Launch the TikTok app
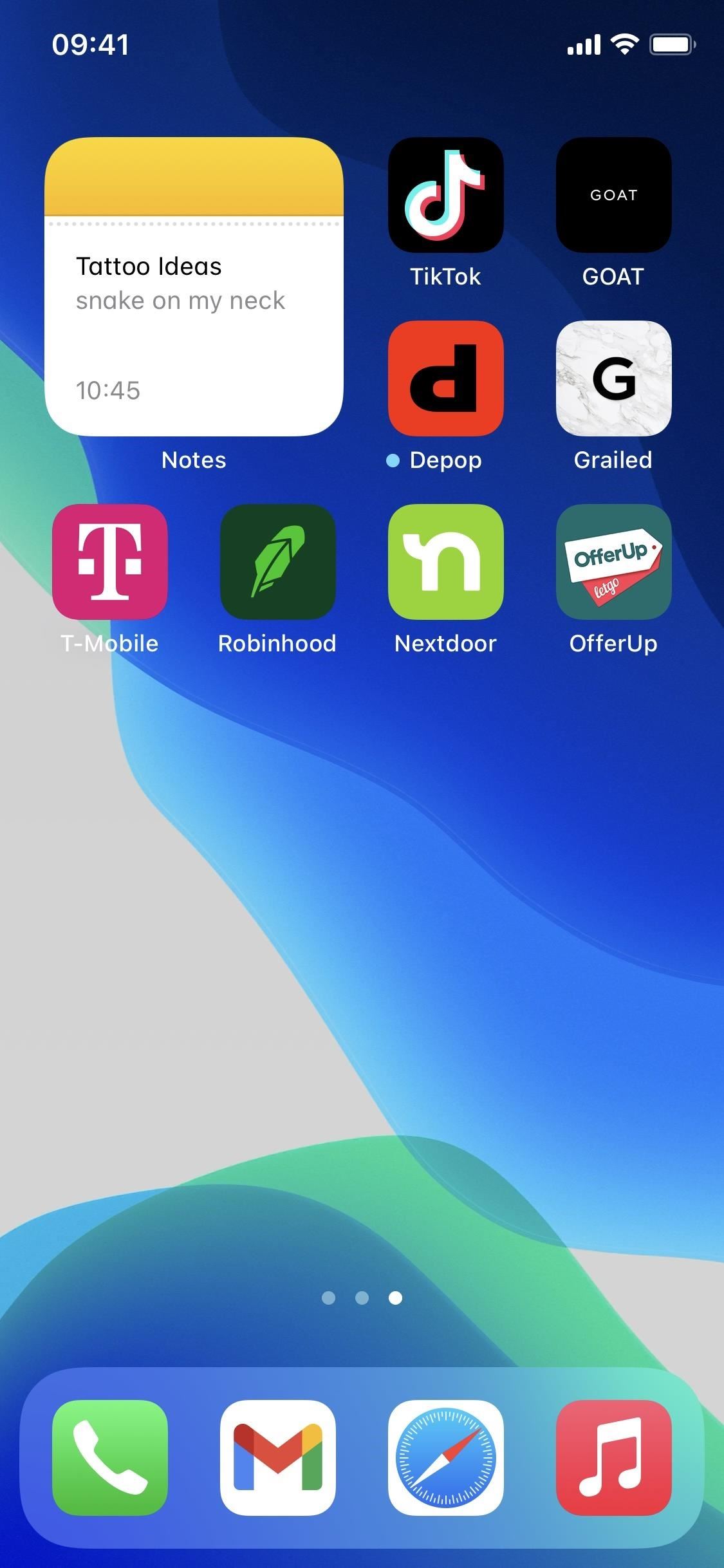The width and height of the screenshot is (724, 1568). click(445, 195)
